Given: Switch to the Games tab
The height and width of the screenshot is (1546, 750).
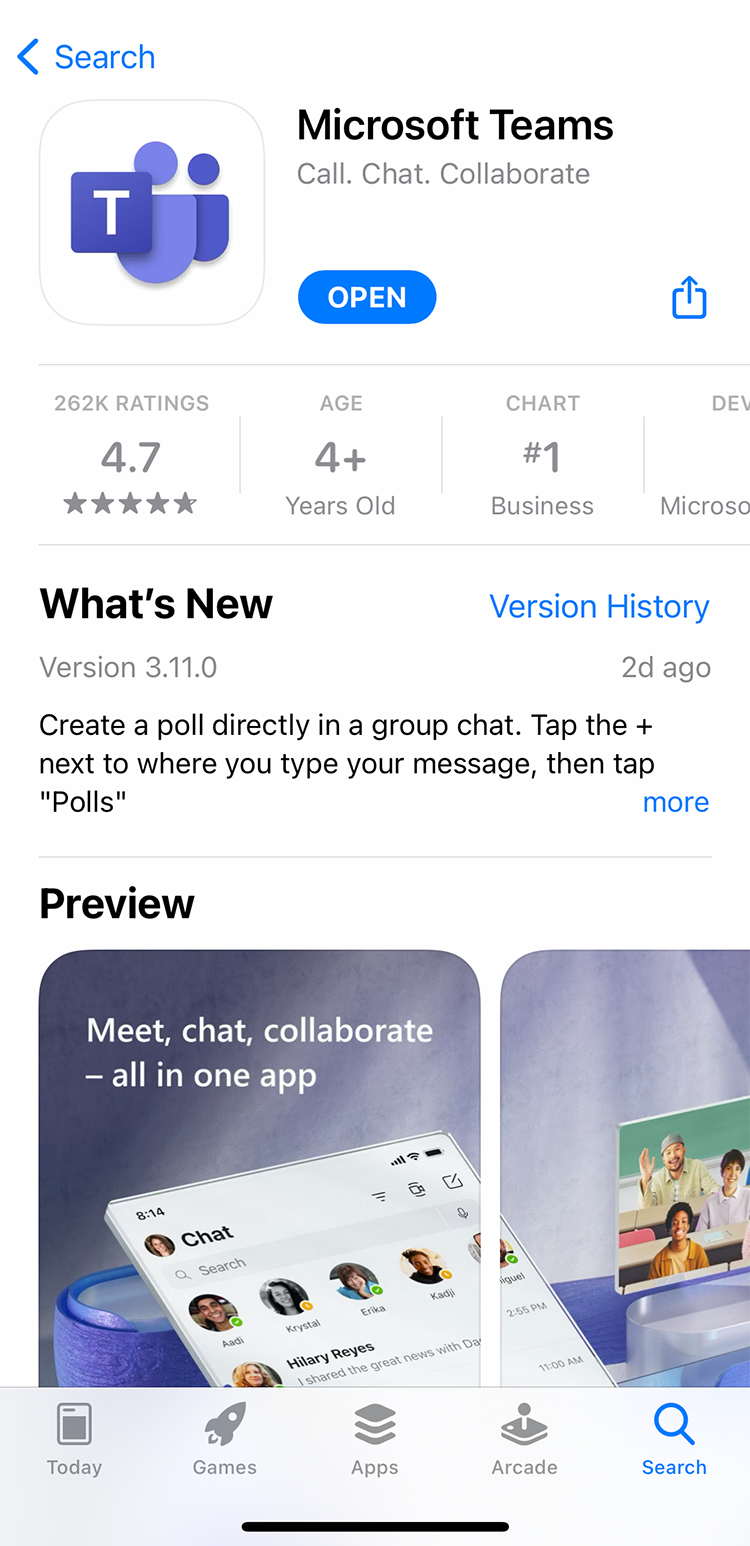Looking at the screenshot, I should [225, 1440].
